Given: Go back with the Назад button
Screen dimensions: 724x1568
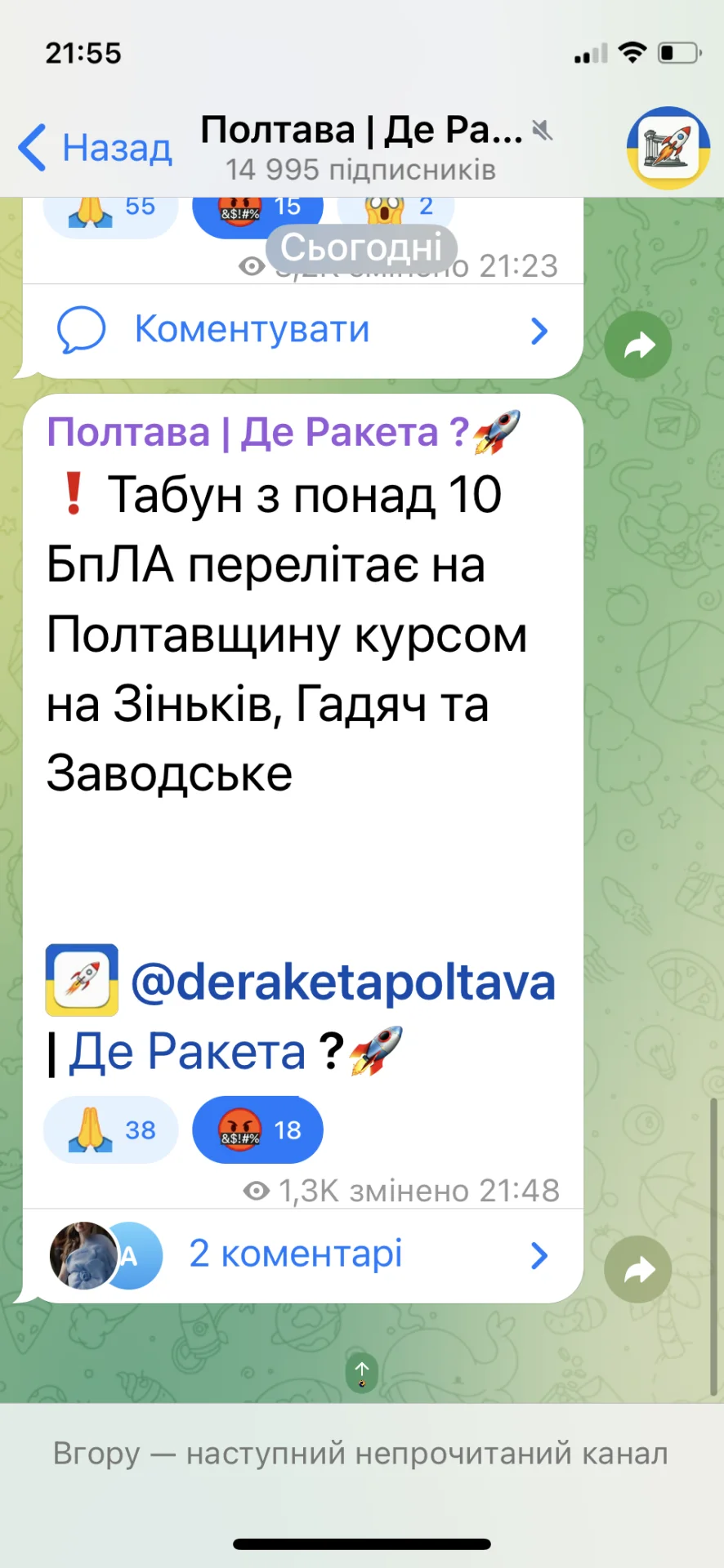Looking at the screenshot, I should click(x=95, y=148).
